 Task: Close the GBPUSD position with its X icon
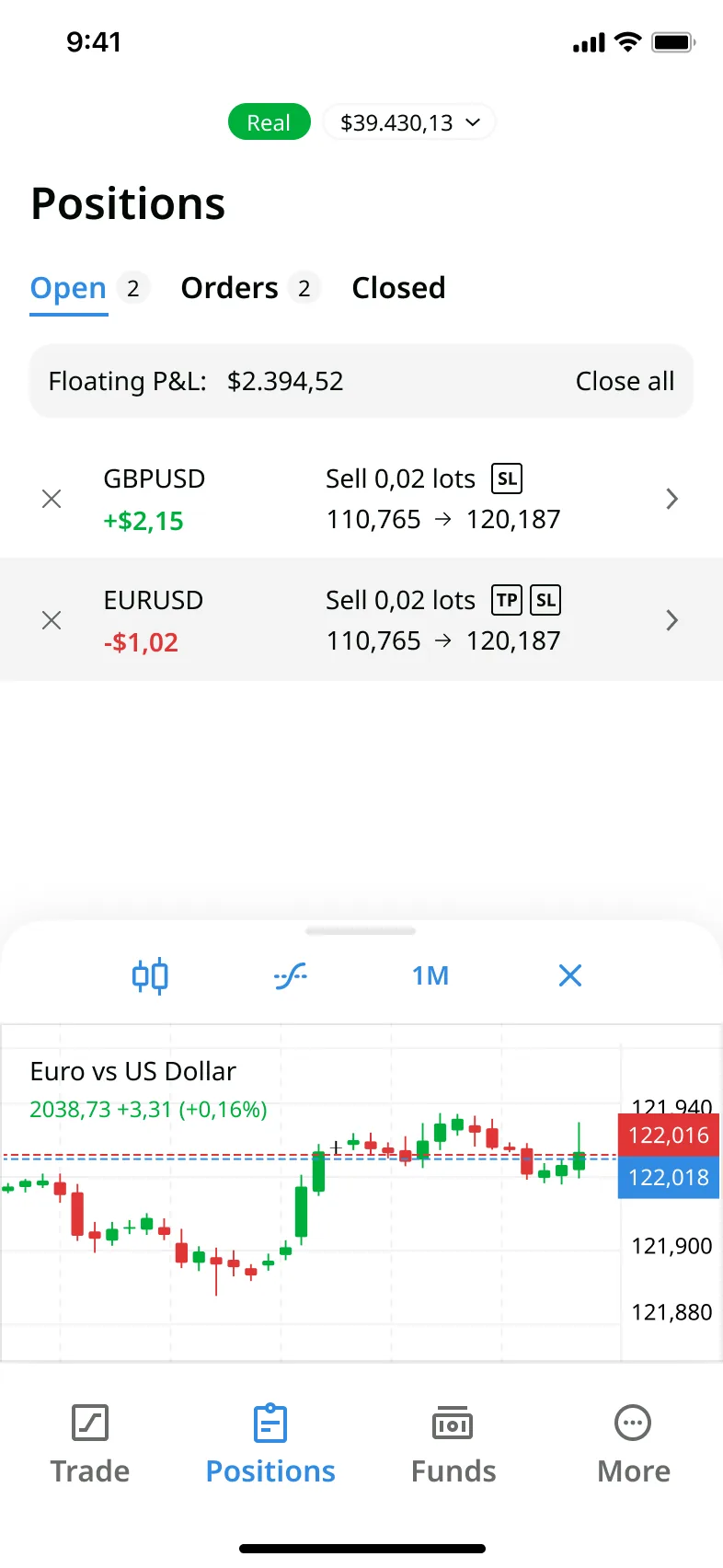click(x=52, y=498)
